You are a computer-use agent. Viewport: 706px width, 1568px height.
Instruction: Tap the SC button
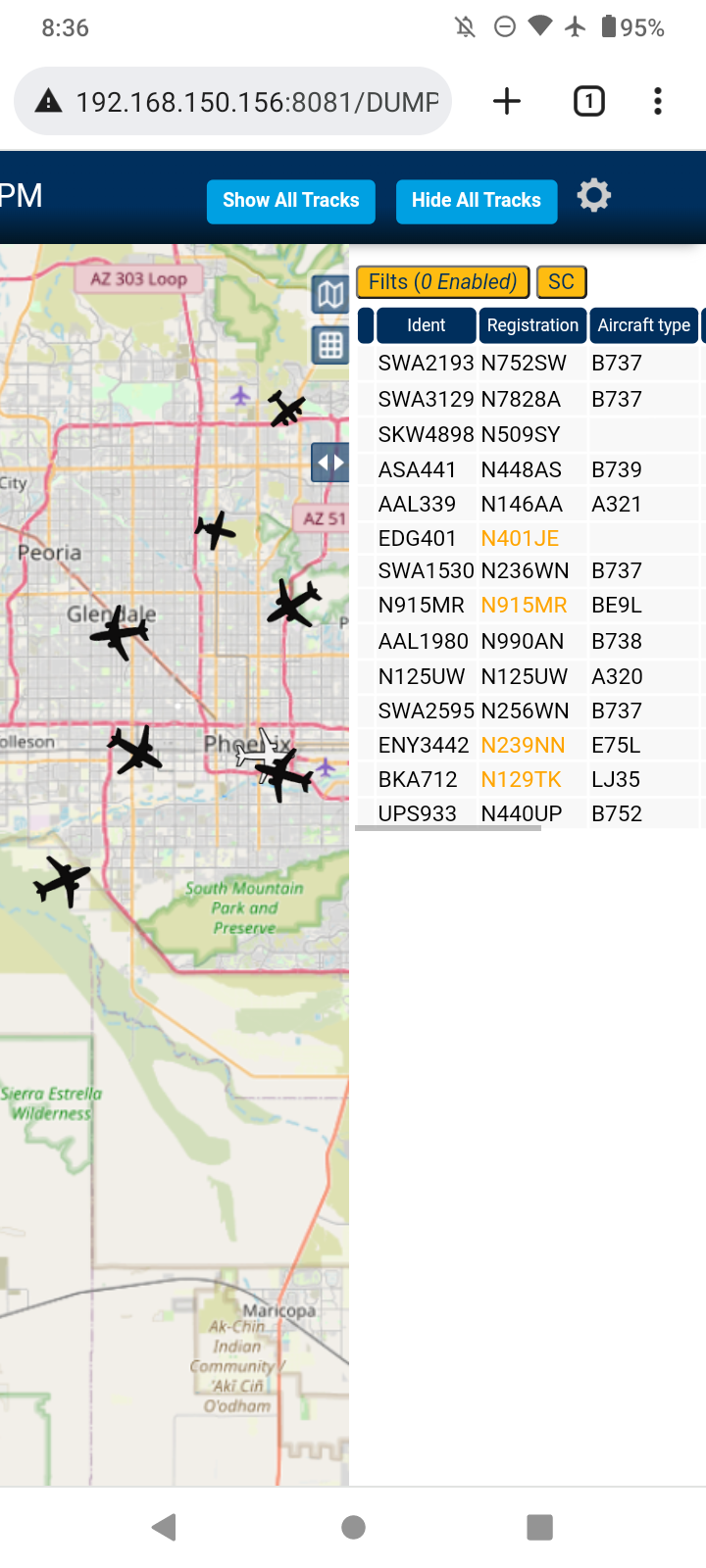coord(561,282)
